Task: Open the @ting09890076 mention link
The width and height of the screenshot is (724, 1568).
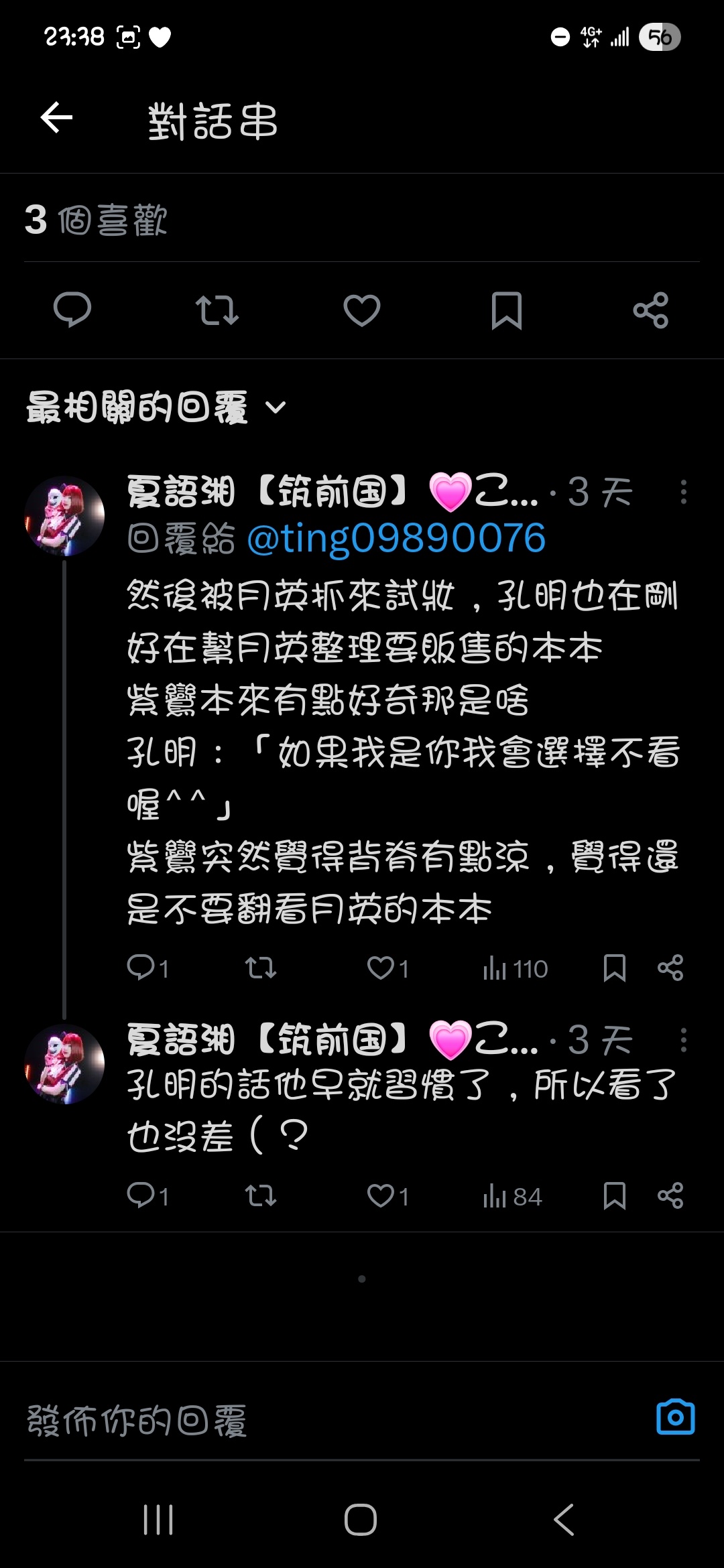Action: click(x=396, y=538)
